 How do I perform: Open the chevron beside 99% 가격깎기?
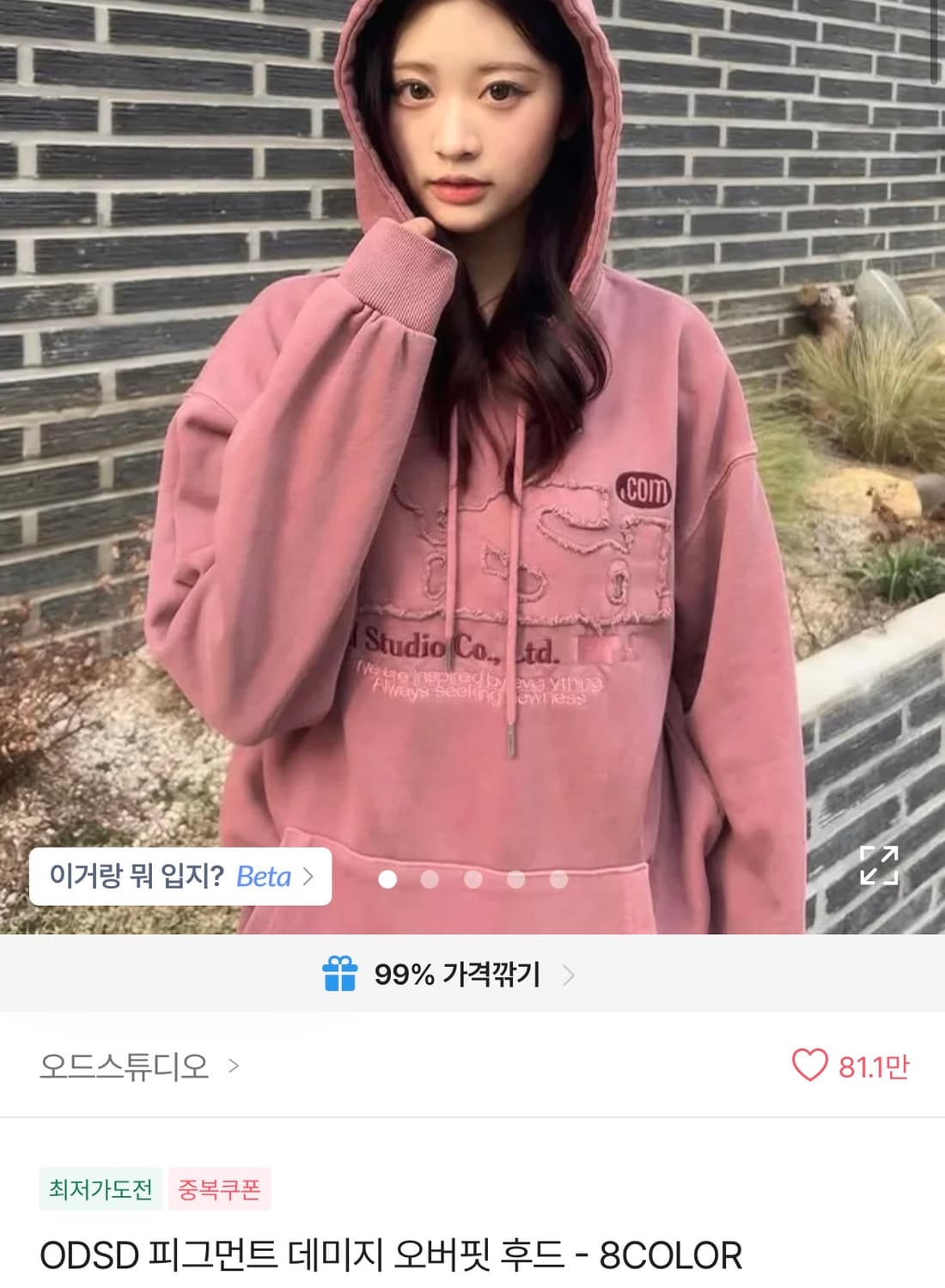click(x=567, y=974)
